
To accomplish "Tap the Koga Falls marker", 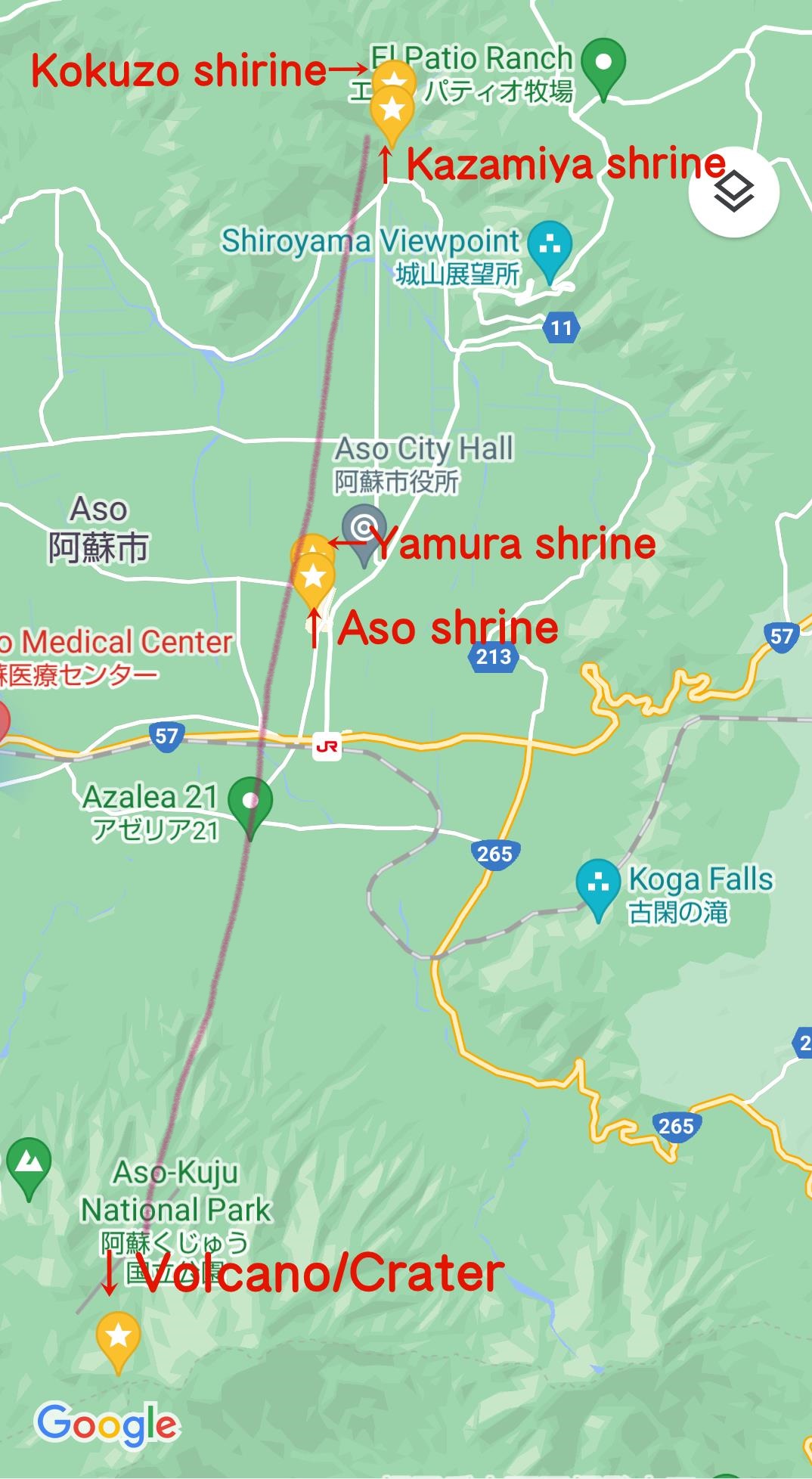I will click(598, 888).
